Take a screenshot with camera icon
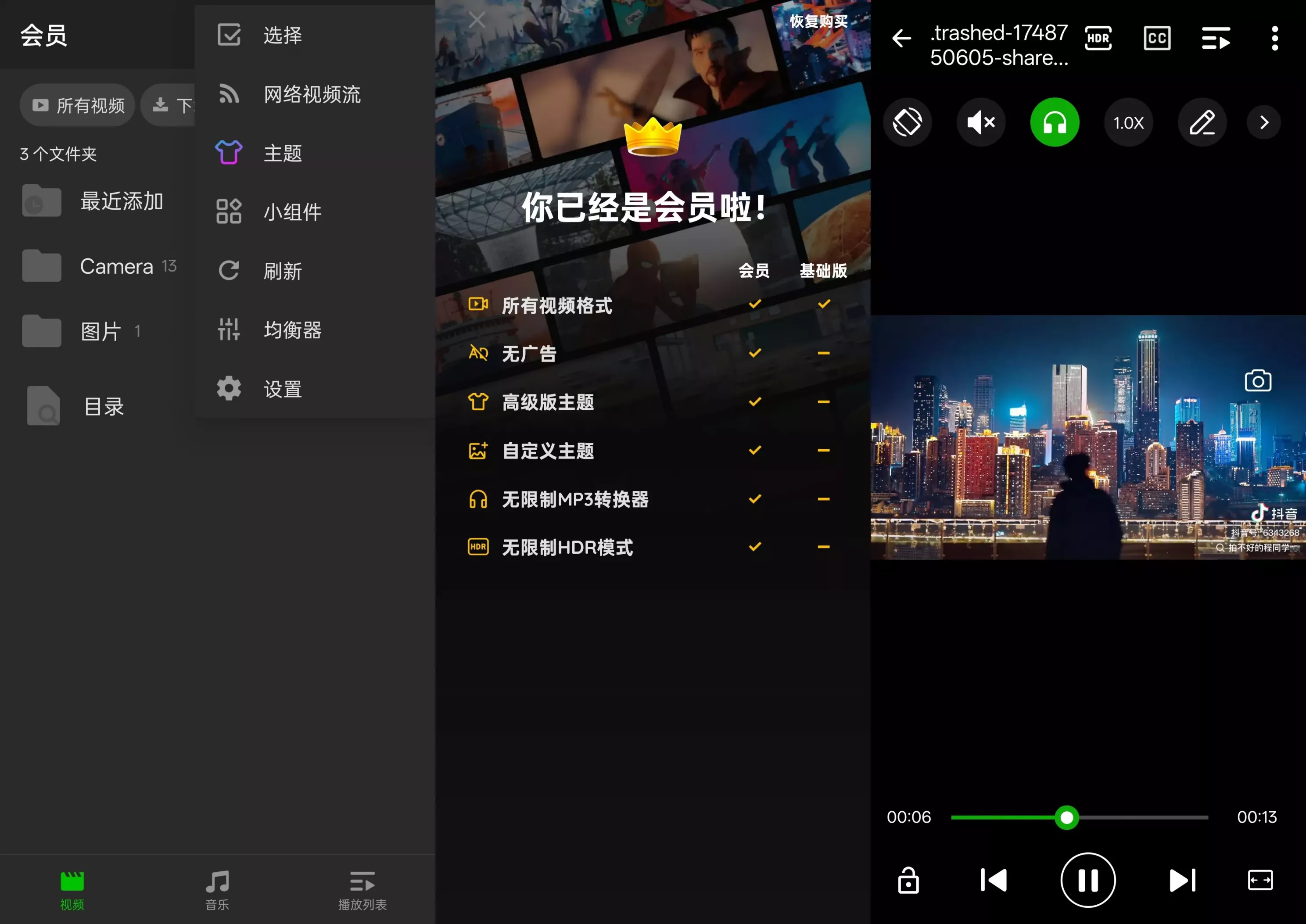Viewport: 1306px width, 924px height. (1258, 381)
